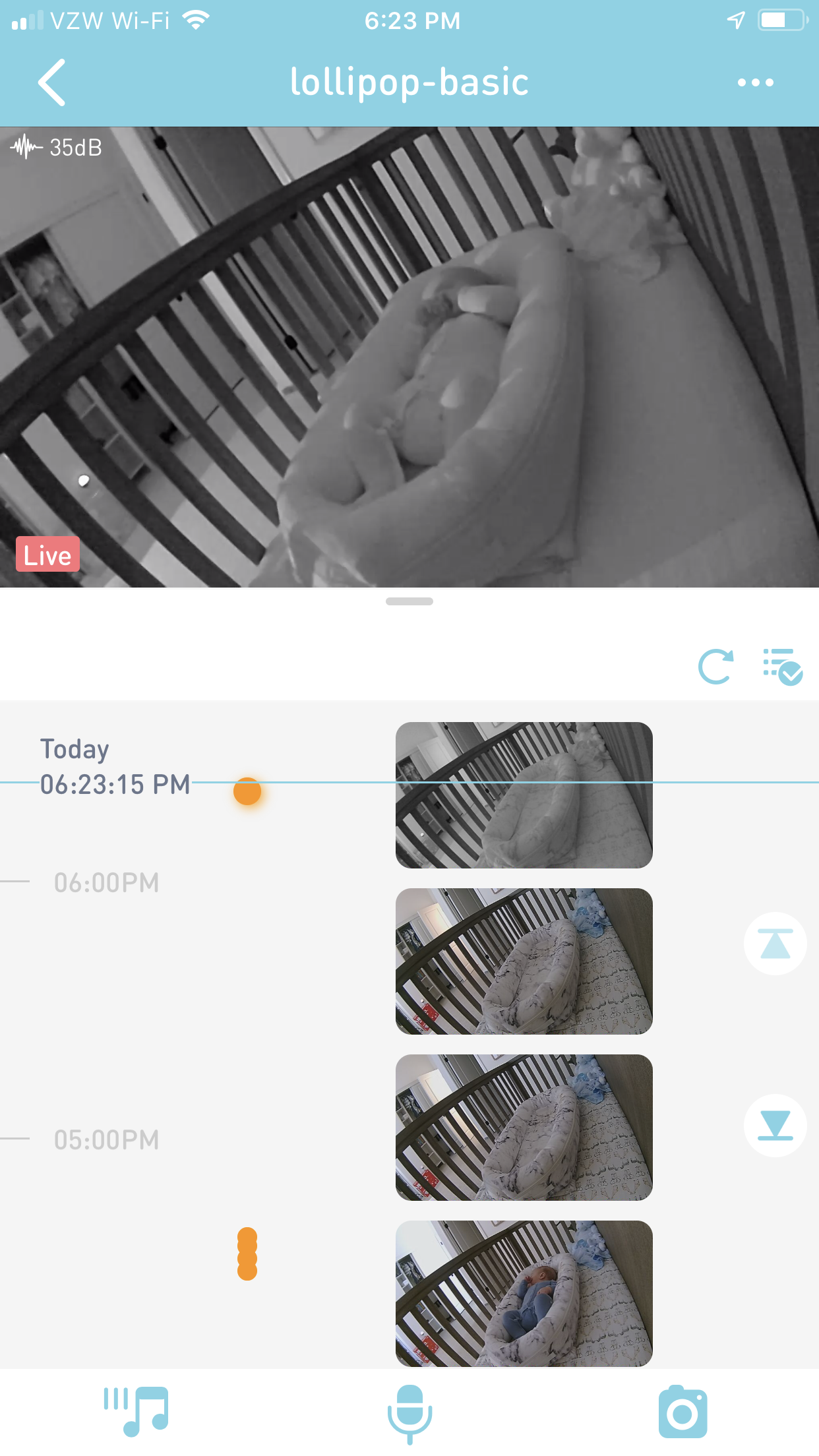Go back from lollipop-basic camera view
This screenshot has height=1456, width=819.
tap(52, 82)
